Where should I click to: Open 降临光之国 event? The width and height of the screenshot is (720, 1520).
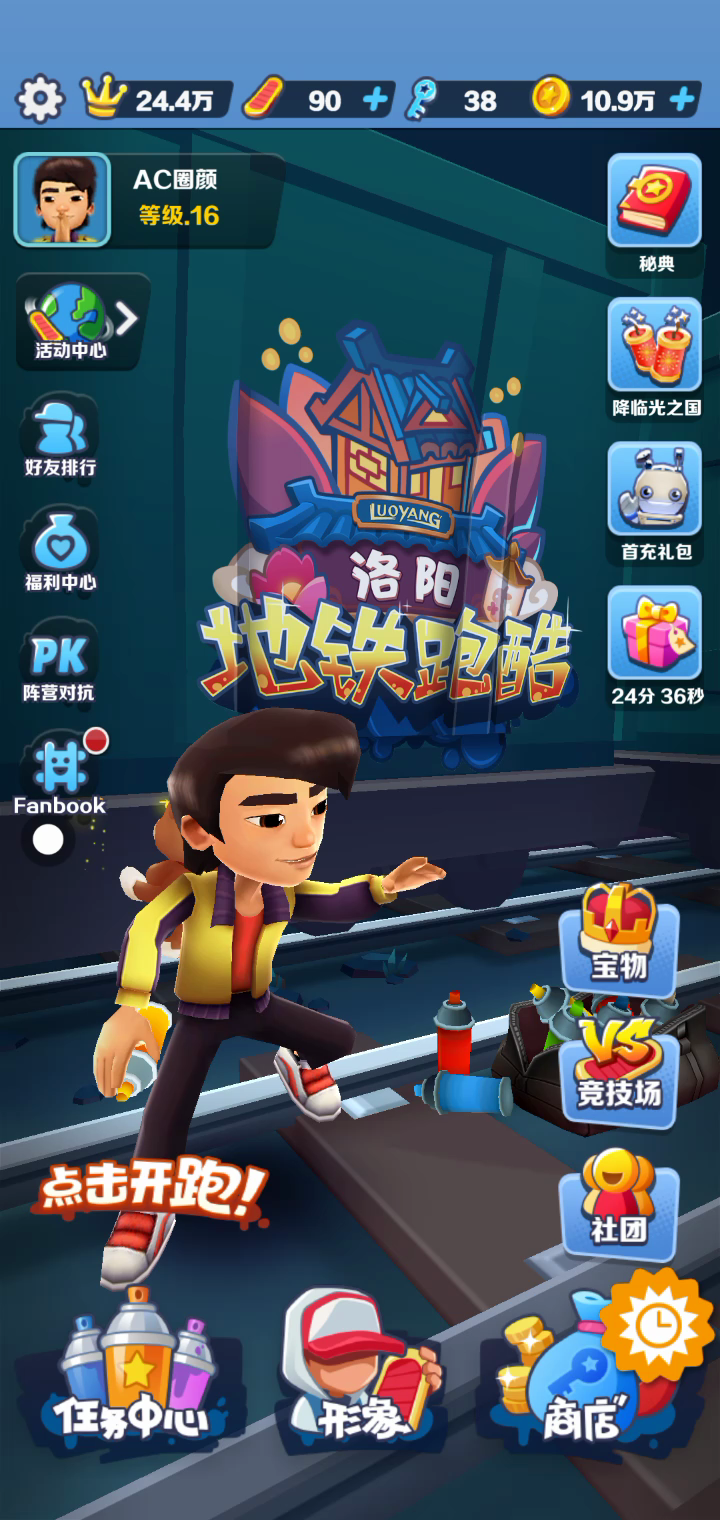657,356
